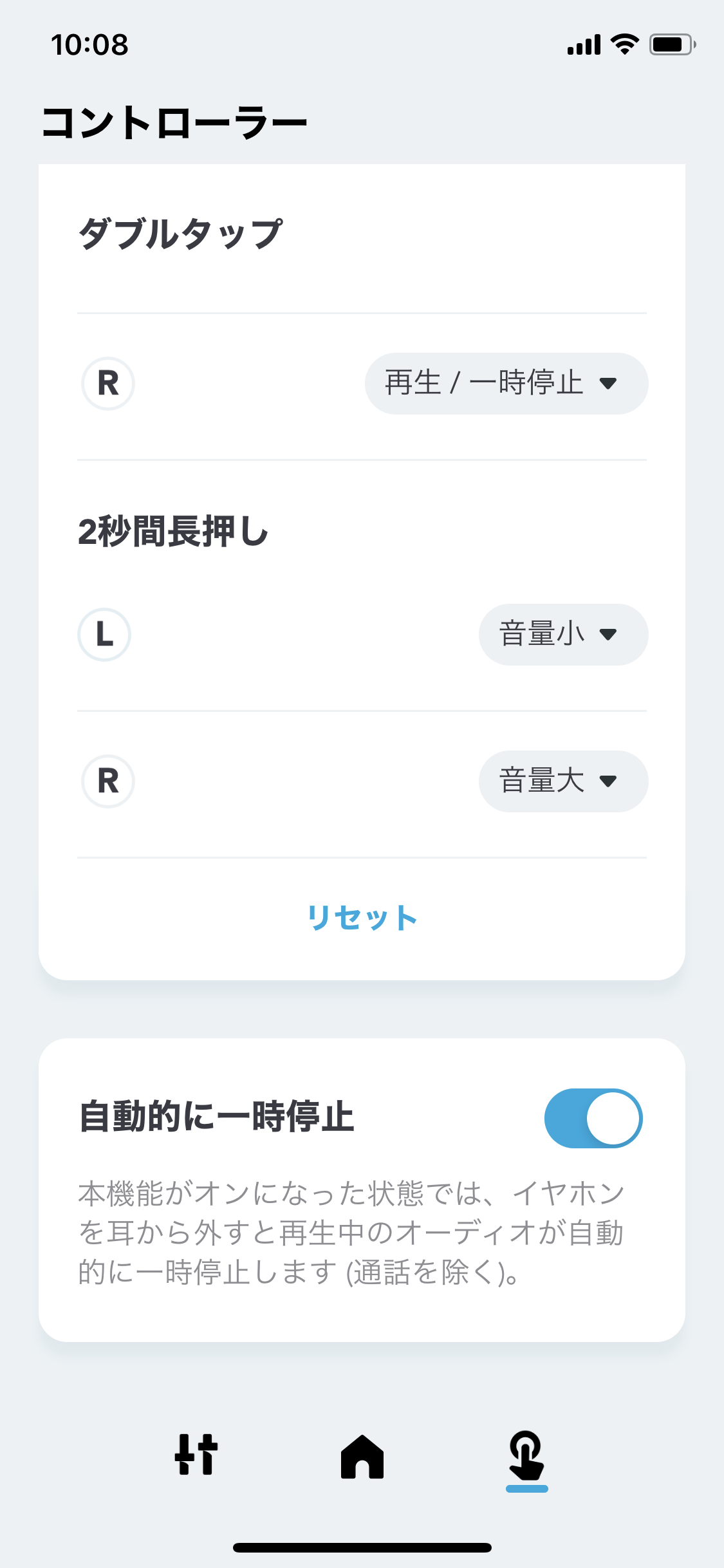Go to the home tab

362,1456
